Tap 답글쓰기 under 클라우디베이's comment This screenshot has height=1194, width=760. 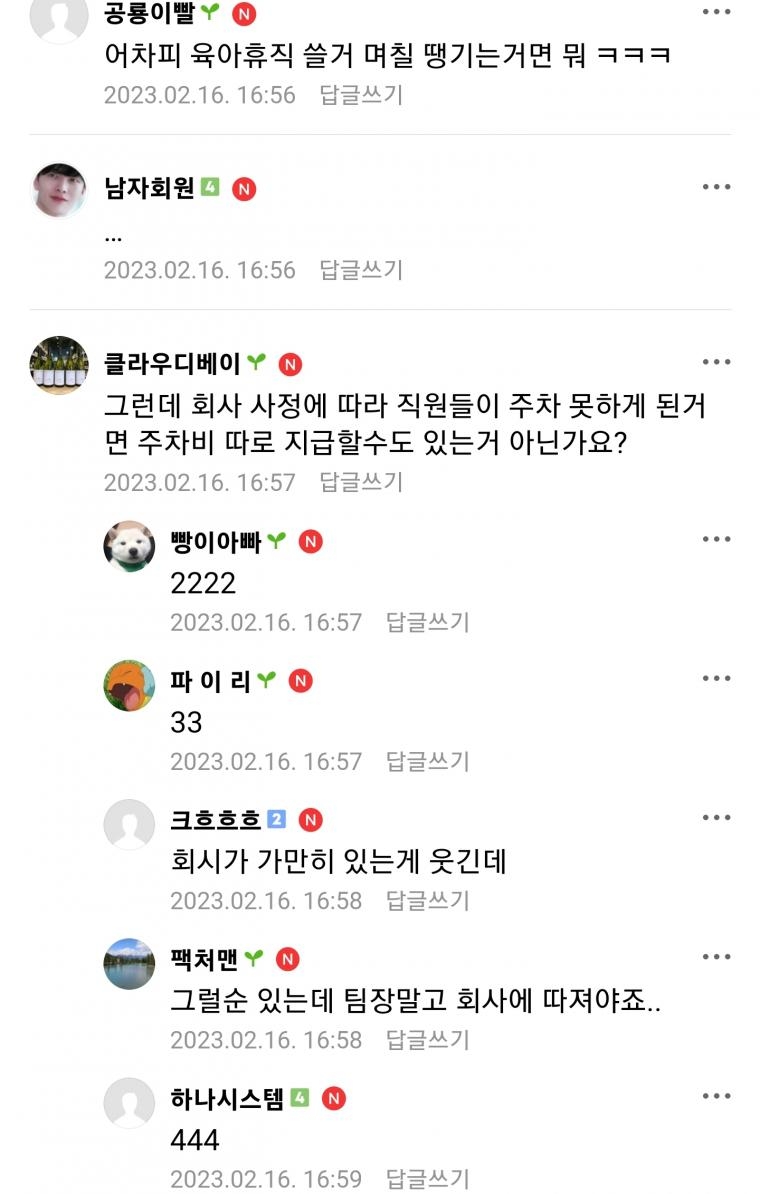(x=361, y=482)
